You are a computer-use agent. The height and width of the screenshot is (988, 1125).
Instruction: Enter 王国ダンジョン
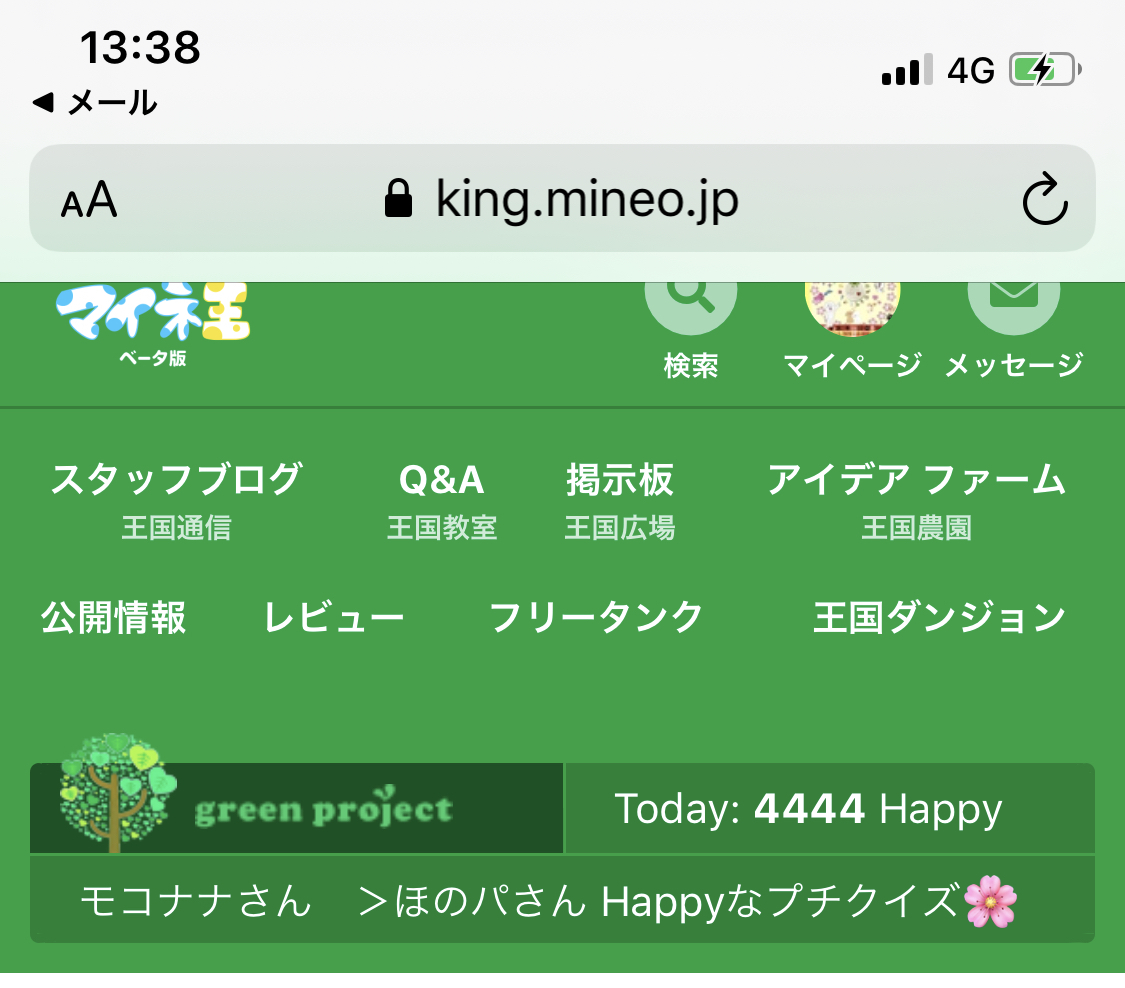(x=938, y=617)
